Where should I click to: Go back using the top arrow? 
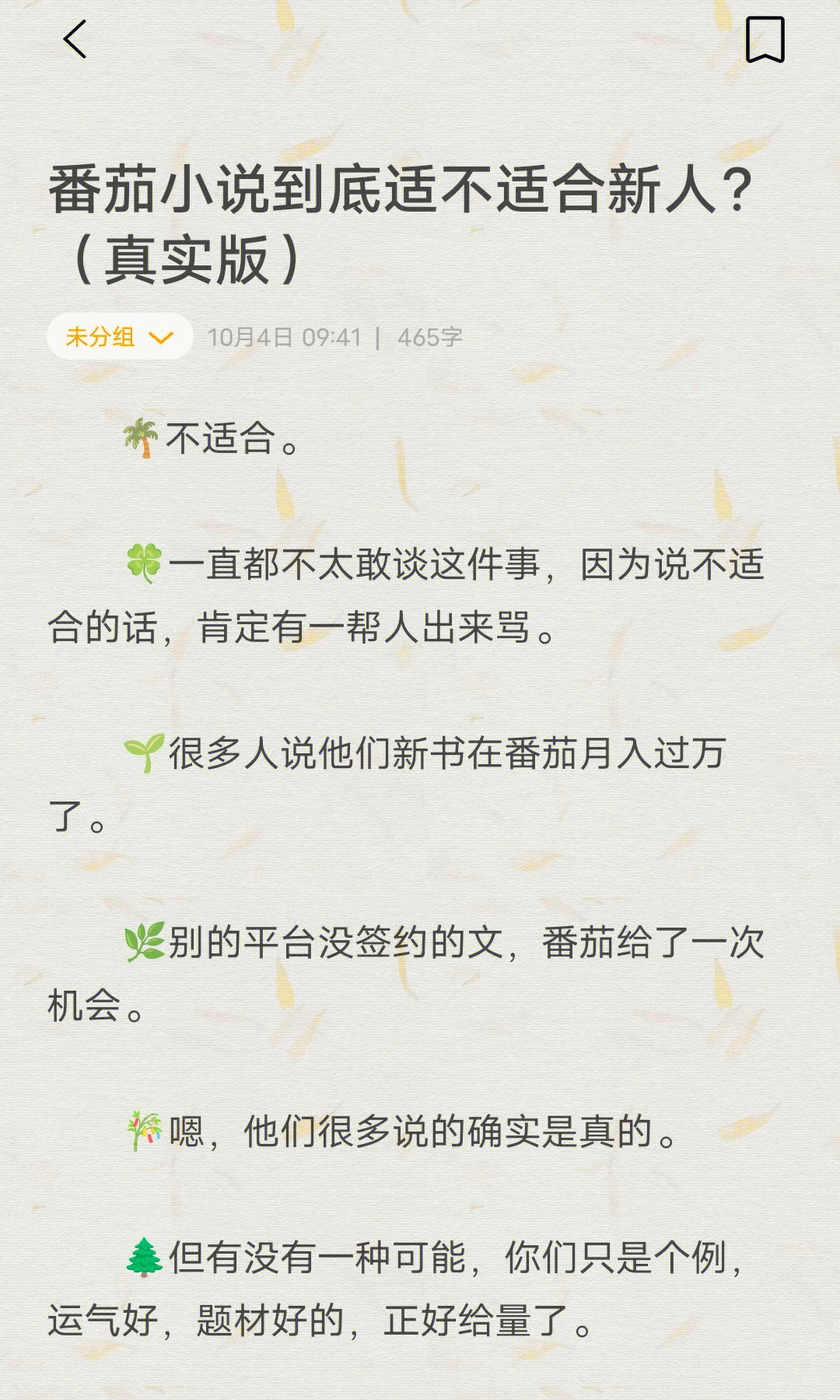point(75,40)
